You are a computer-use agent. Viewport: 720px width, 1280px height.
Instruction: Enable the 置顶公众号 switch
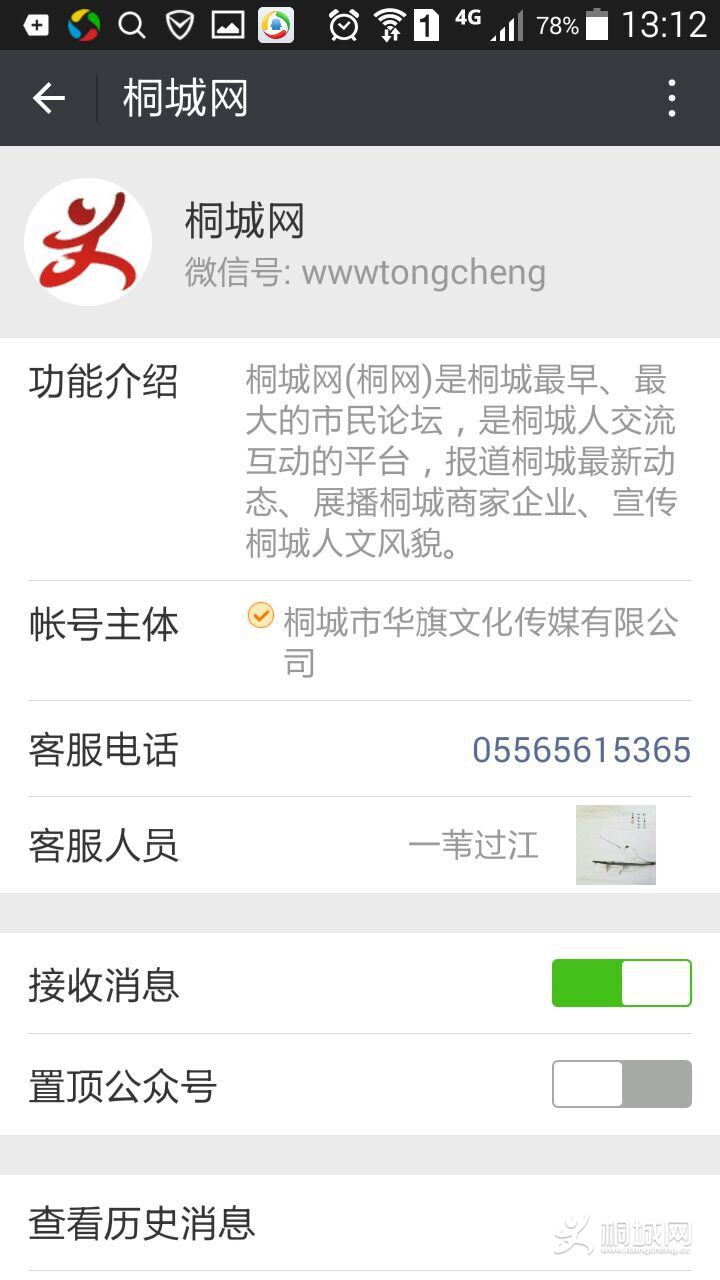[621, 1084]
